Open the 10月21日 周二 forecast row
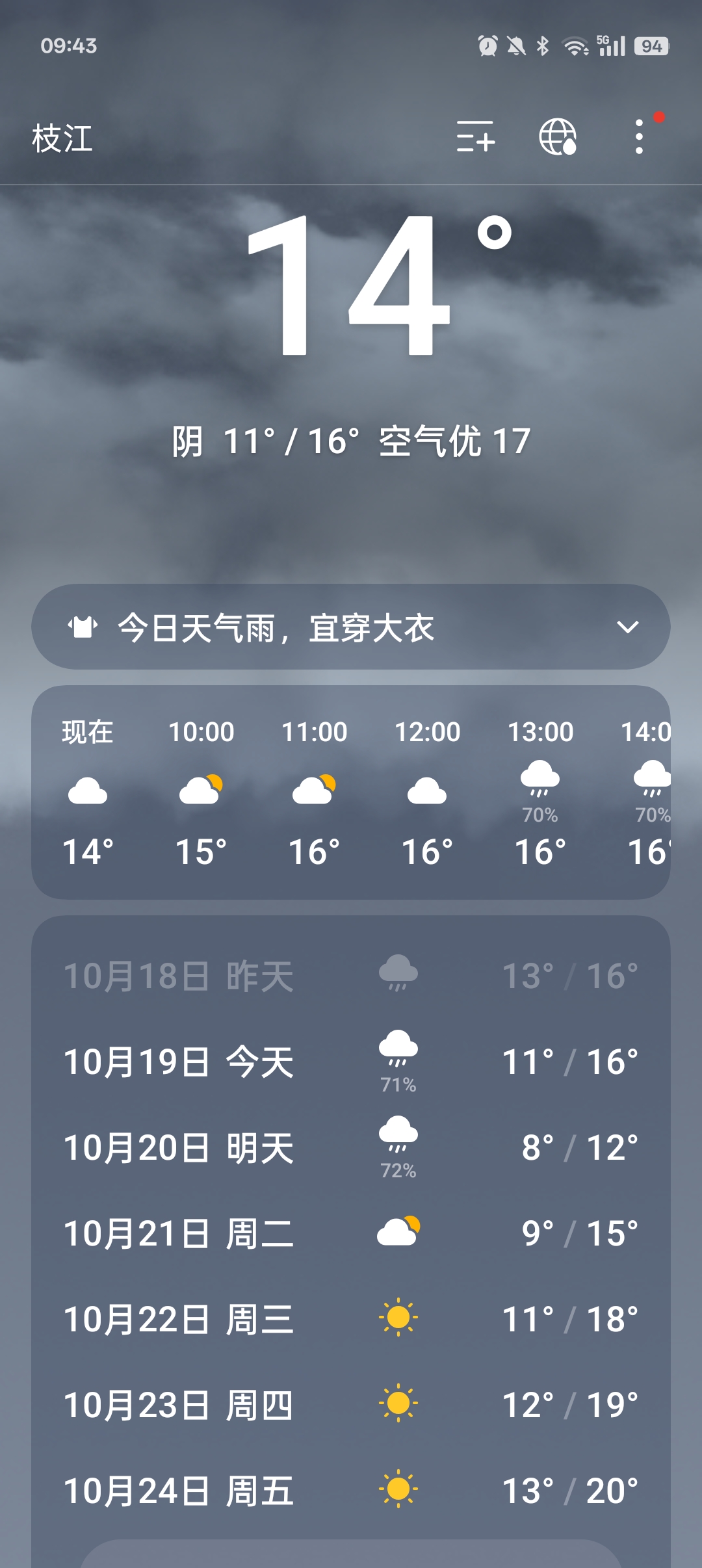702x1568 pixels. click(x=351, y=1233)
